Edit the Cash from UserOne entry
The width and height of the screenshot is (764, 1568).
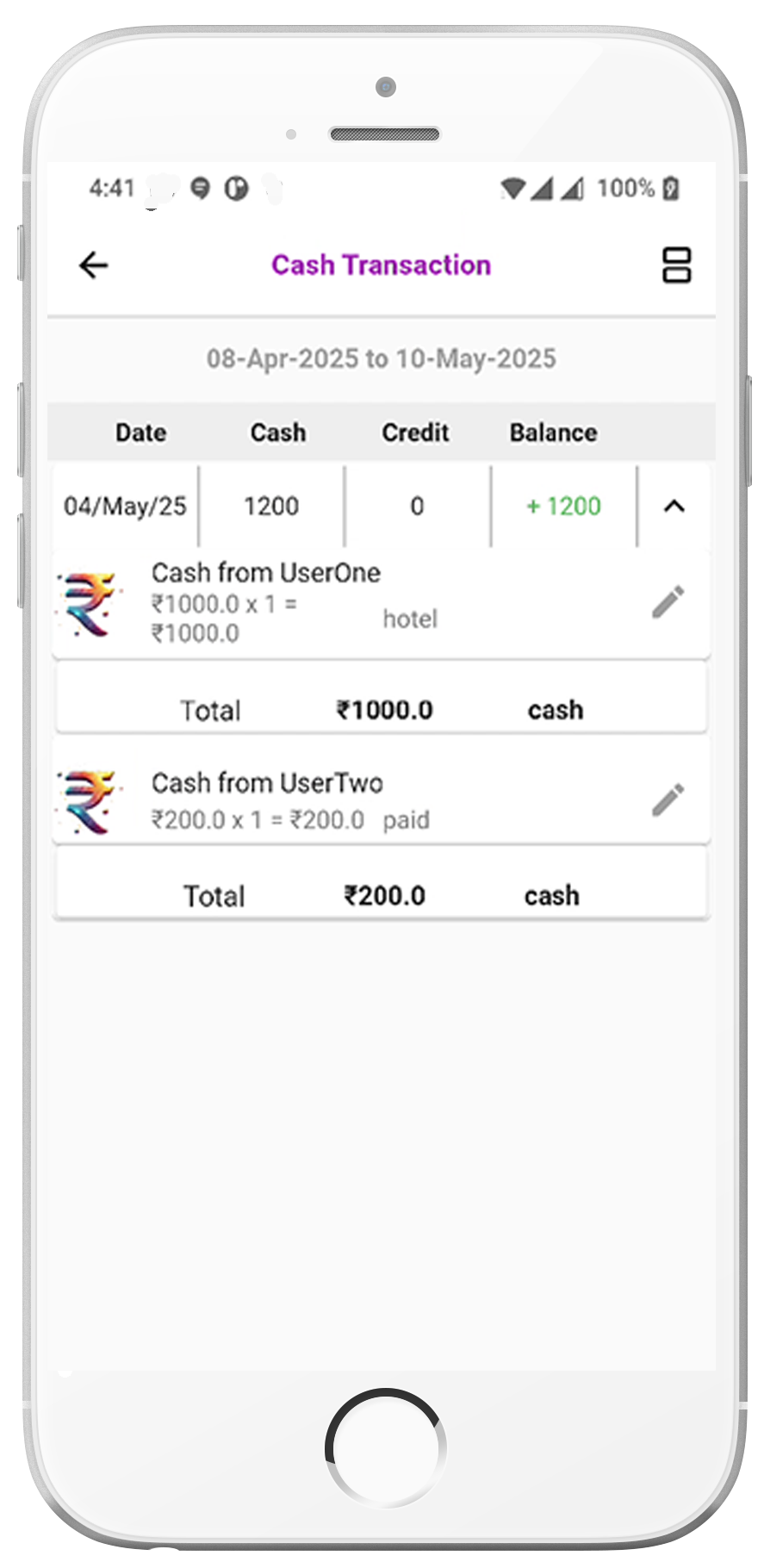[x=668, y=602]
